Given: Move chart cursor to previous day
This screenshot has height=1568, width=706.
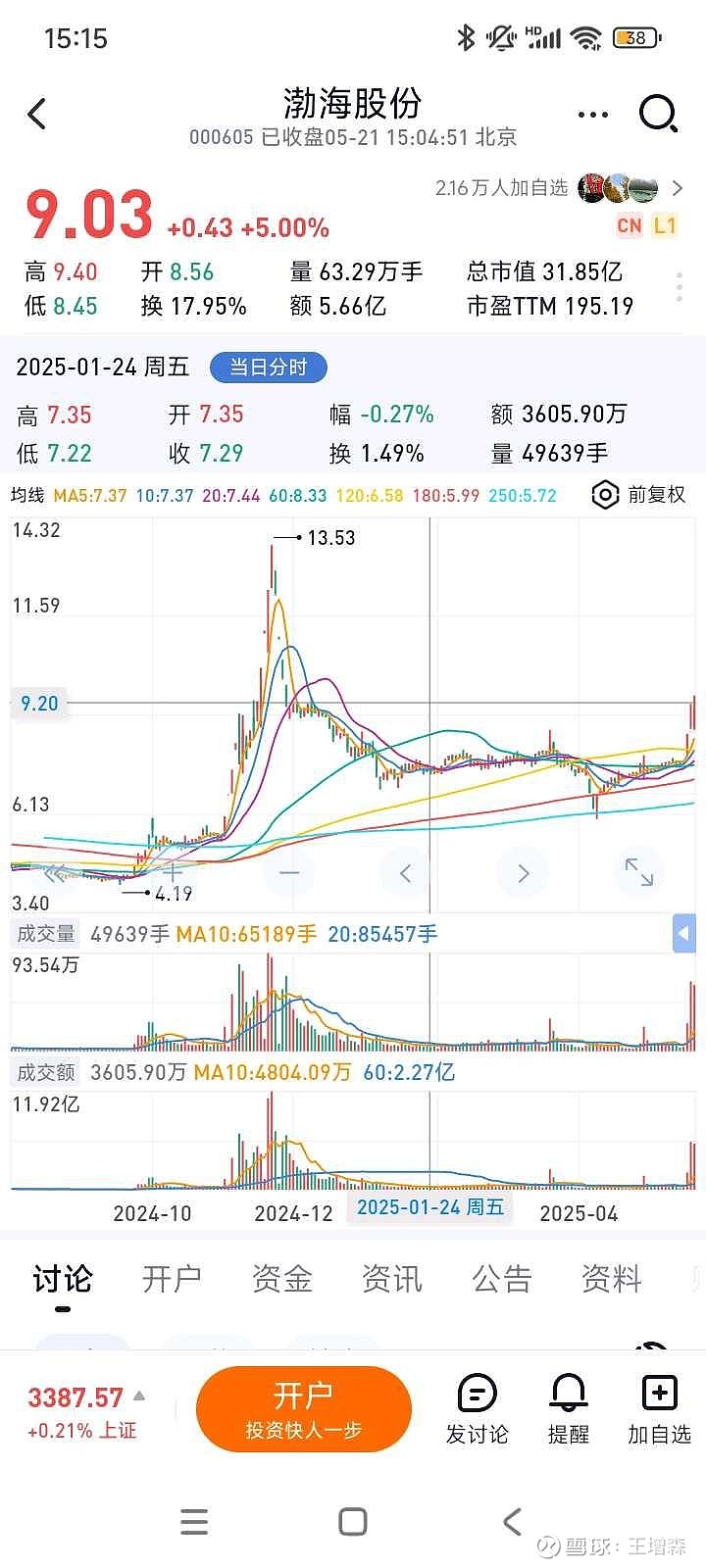Looking at the screenshot, I should point(406,871).
